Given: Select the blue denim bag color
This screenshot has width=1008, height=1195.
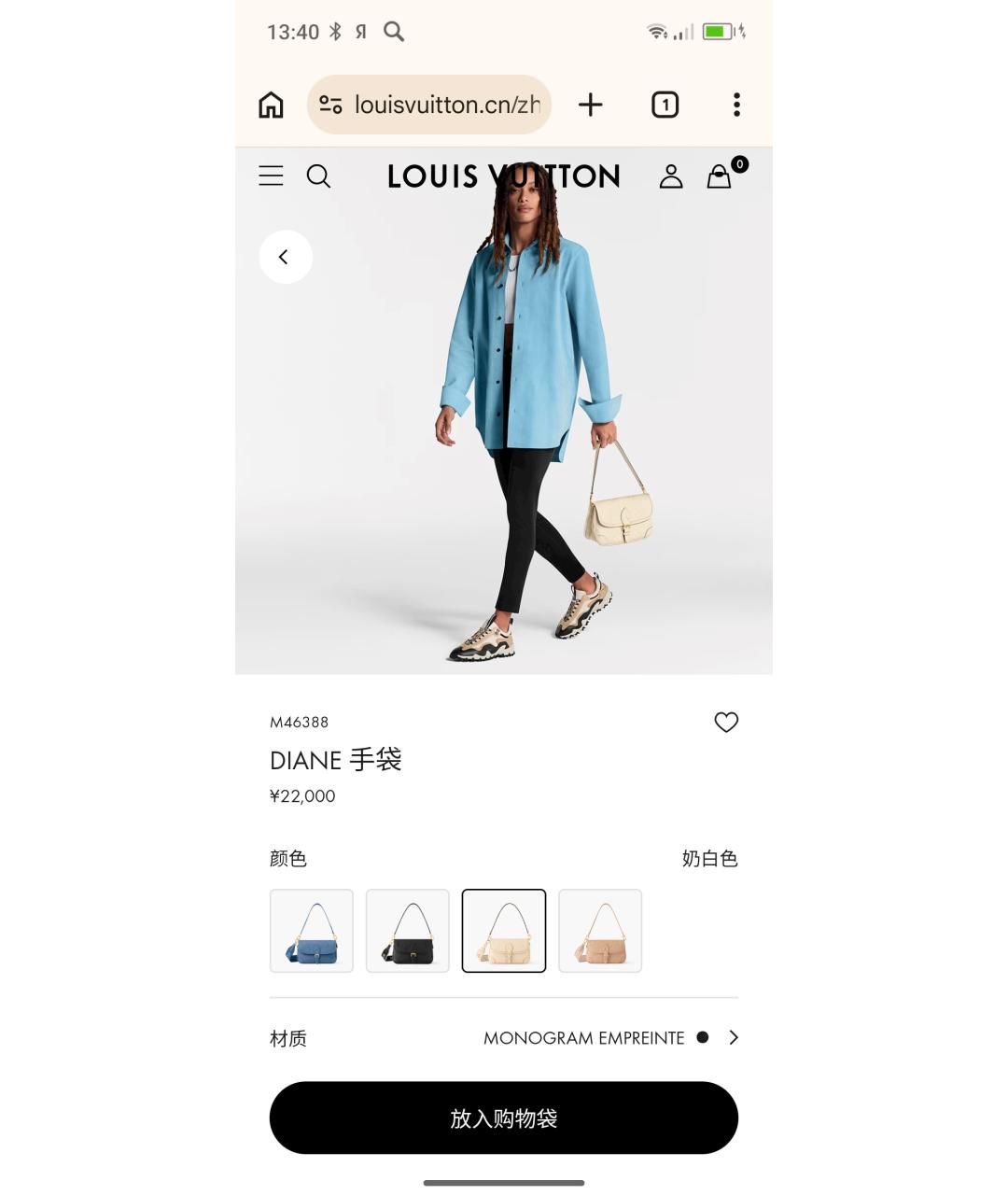Looking at the screenshot, I should point(312,931).
